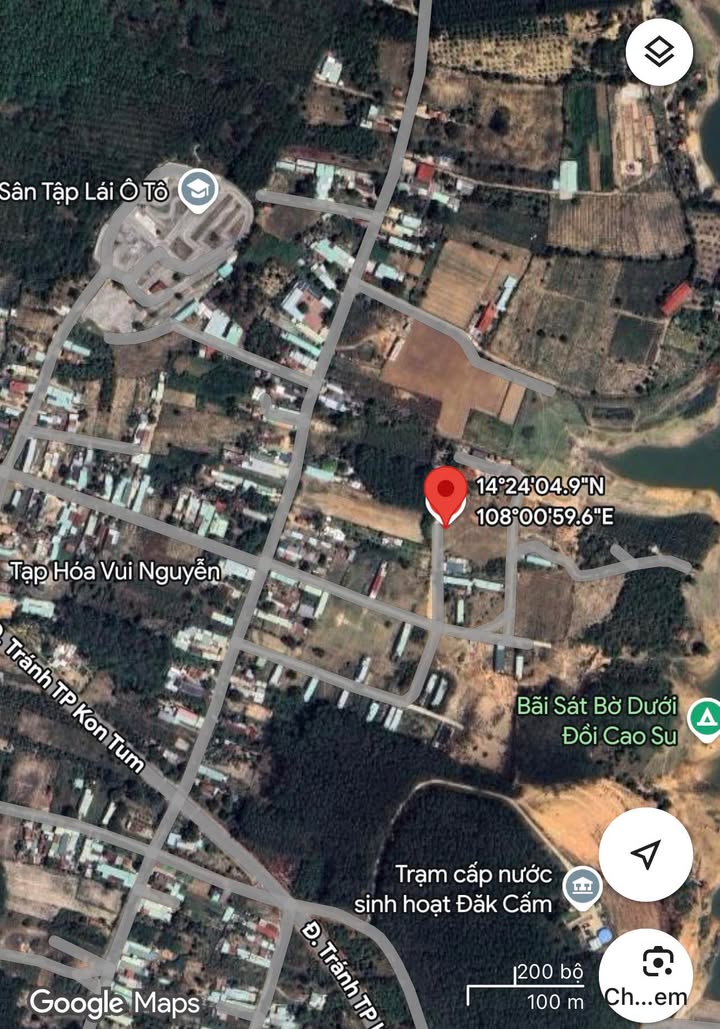Viewport: 720px width, 1029px height.
Task: Select the Tạp Hóa Vui Nguyễn place label
Action: [115, 572]
